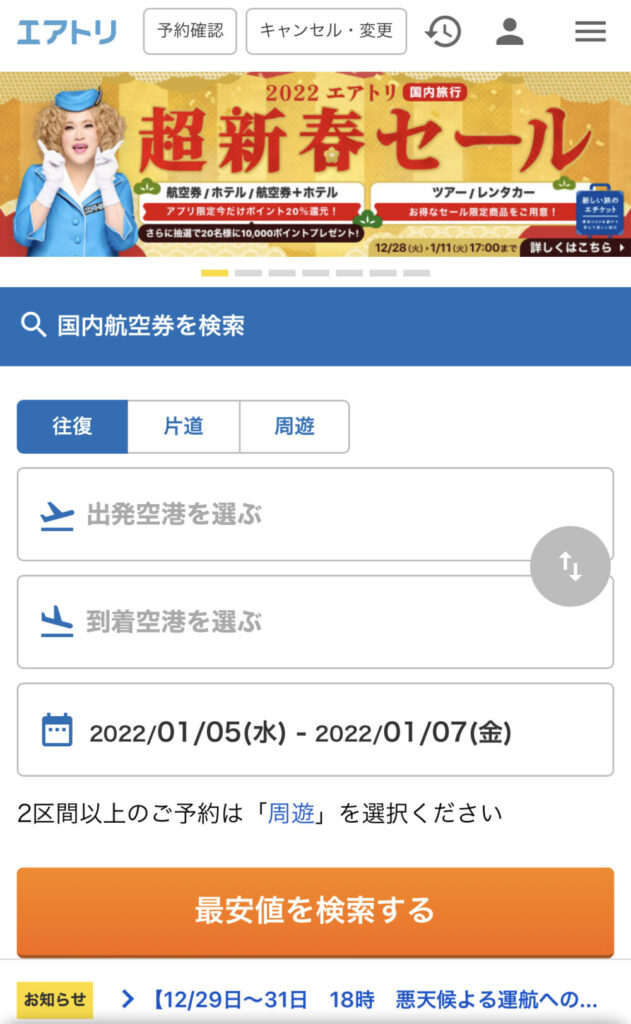Open キャンセル・変更 page
Viewport: 631px width, 1024px height.
point(326,31)
